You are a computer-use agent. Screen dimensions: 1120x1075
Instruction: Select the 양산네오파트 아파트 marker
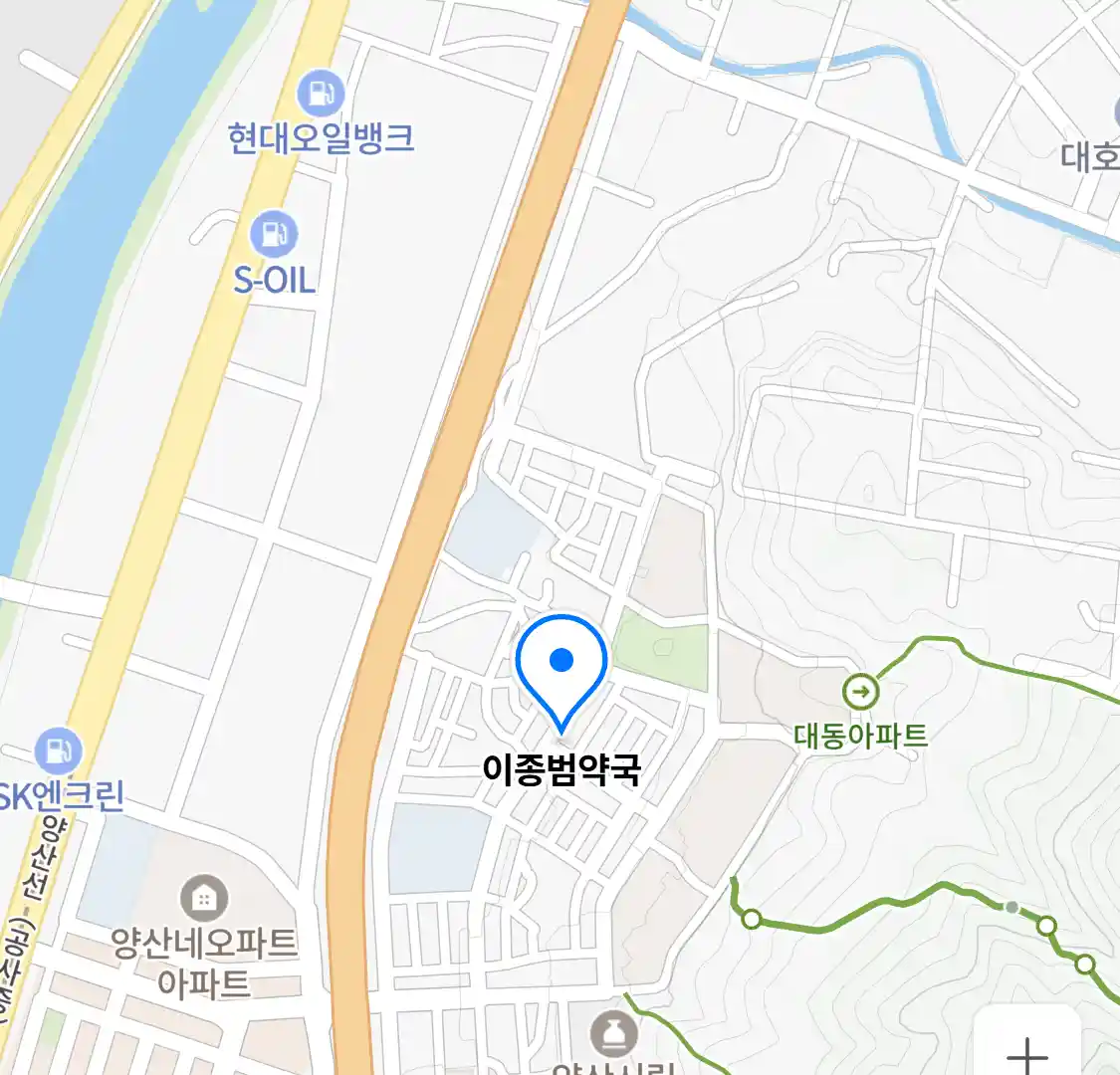coord(204,900)
